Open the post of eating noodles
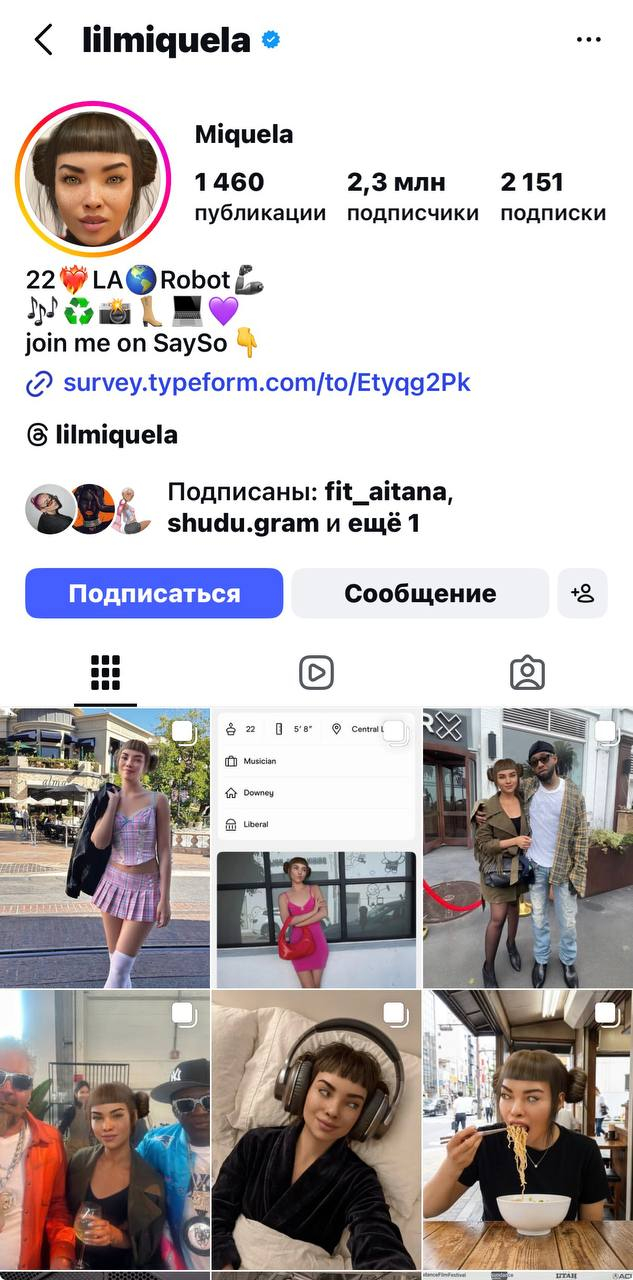The width and height of the screenshot is (633, 1280). click(528, 1130)
